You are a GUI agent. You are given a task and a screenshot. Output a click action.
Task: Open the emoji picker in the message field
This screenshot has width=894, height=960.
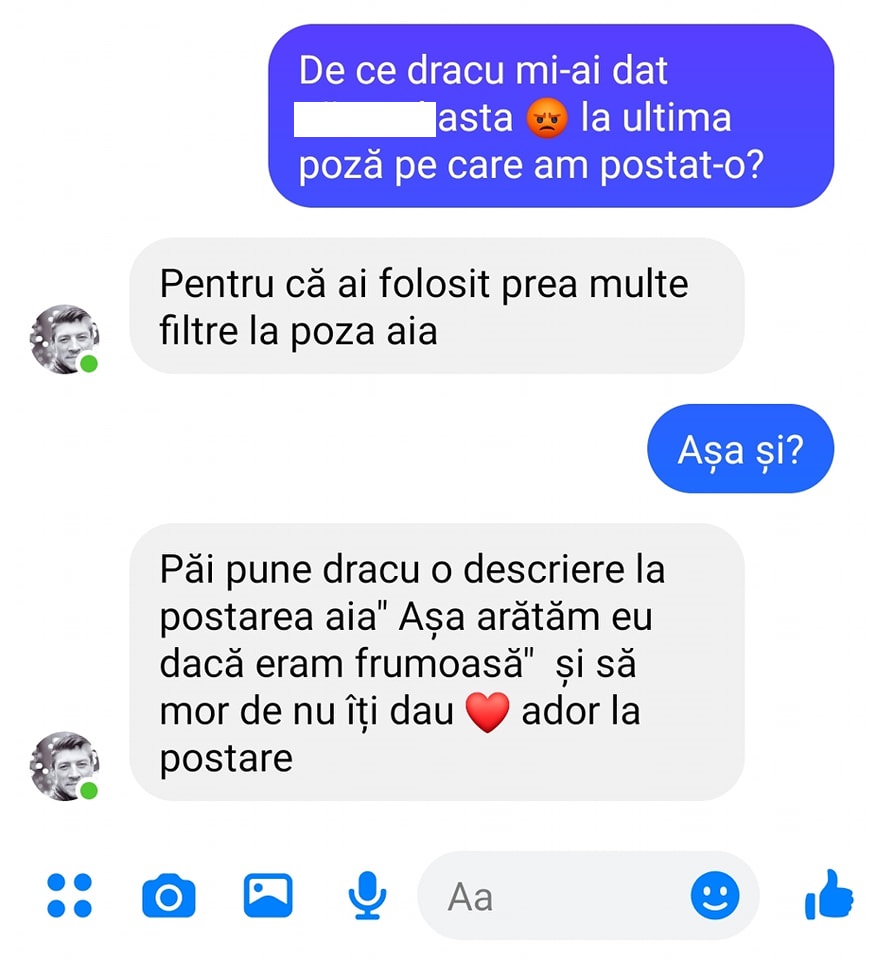pyautogui.click(x=716, y=895)
